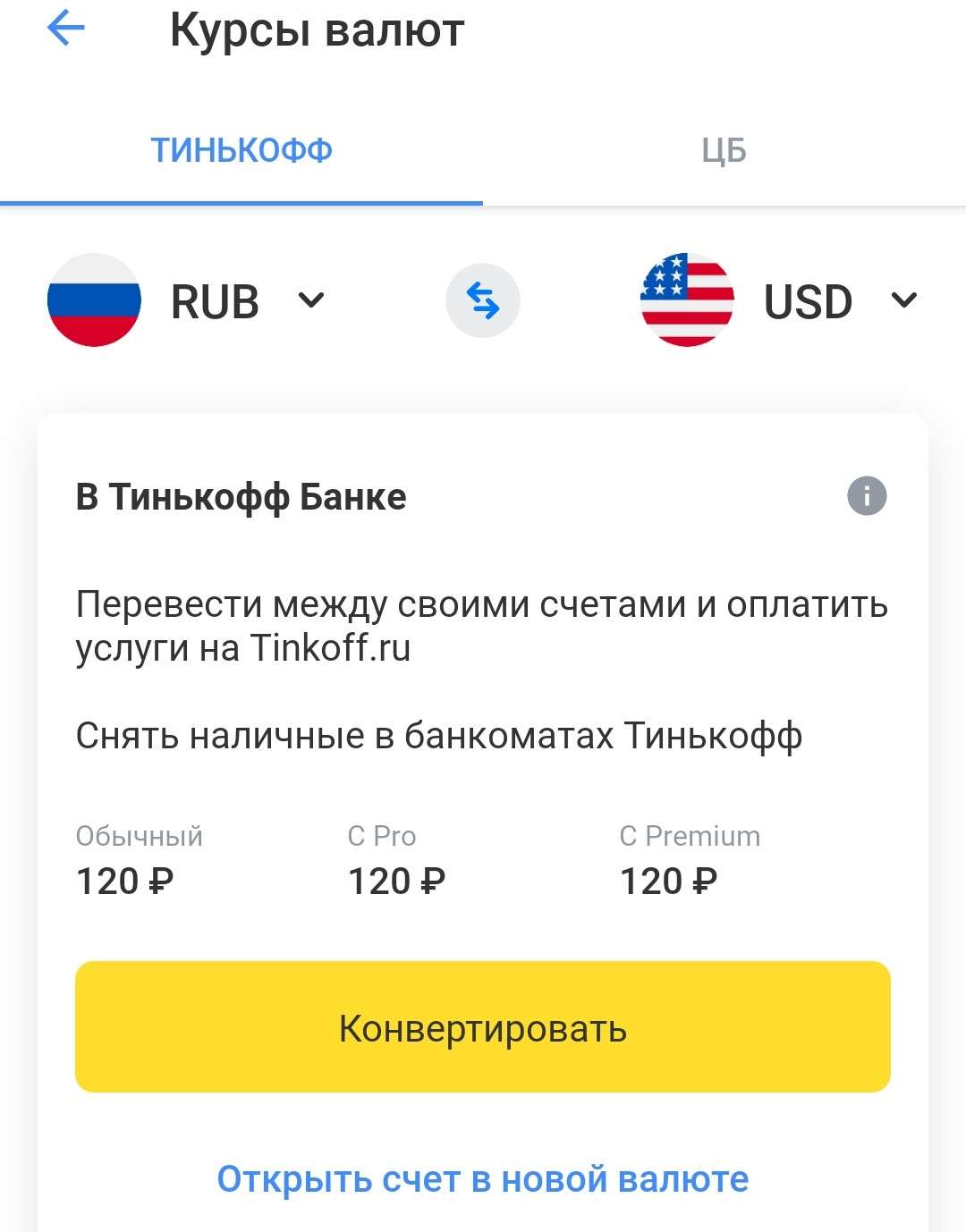
Task: Tap the Конвертировать button
Action: click(483, 1026)
